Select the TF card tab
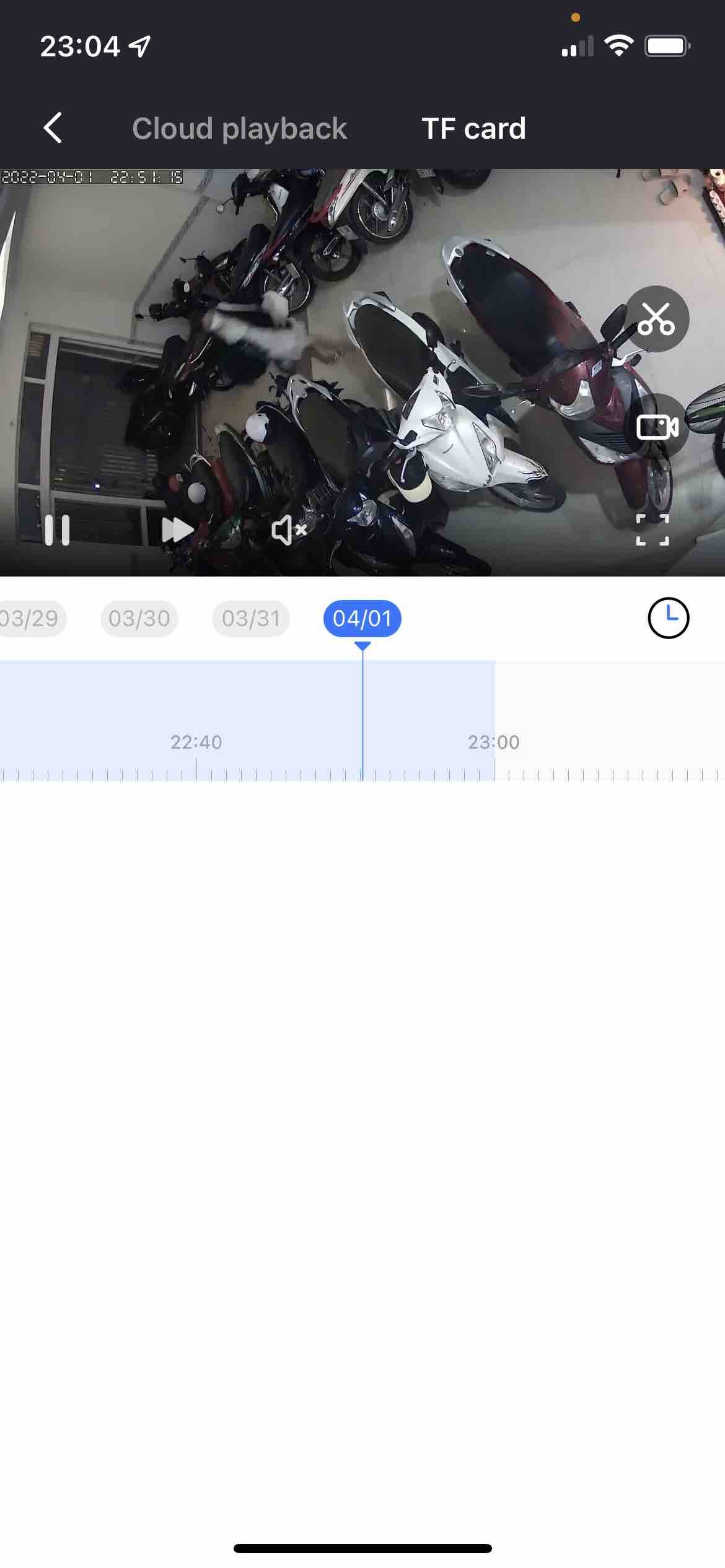This screenshot has width=725, height=1568. pyautogui.click(x=473, y=129)
